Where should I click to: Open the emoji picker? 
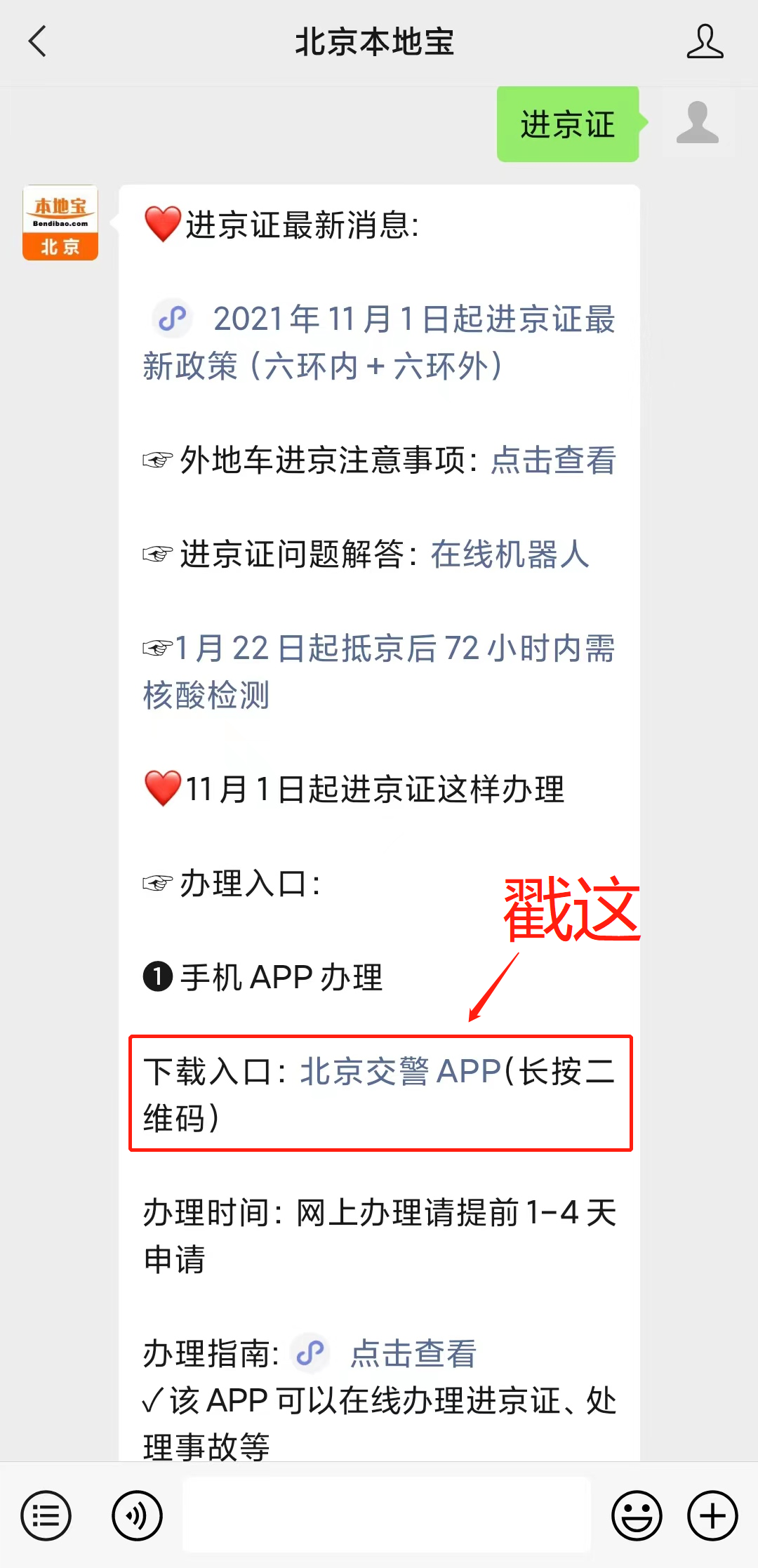point(637,1516)
